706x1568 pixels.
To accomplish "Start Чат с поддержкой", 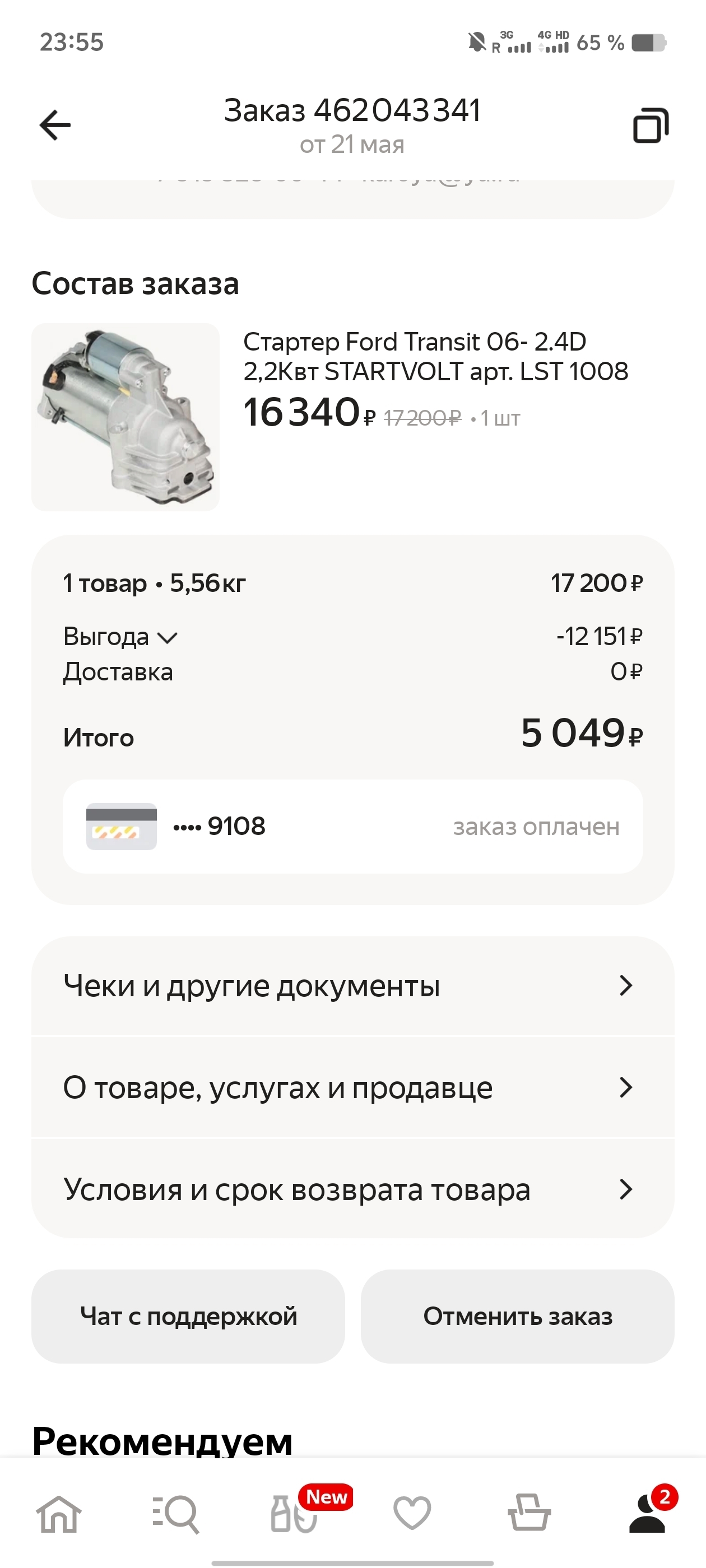I will point(188,1317).
